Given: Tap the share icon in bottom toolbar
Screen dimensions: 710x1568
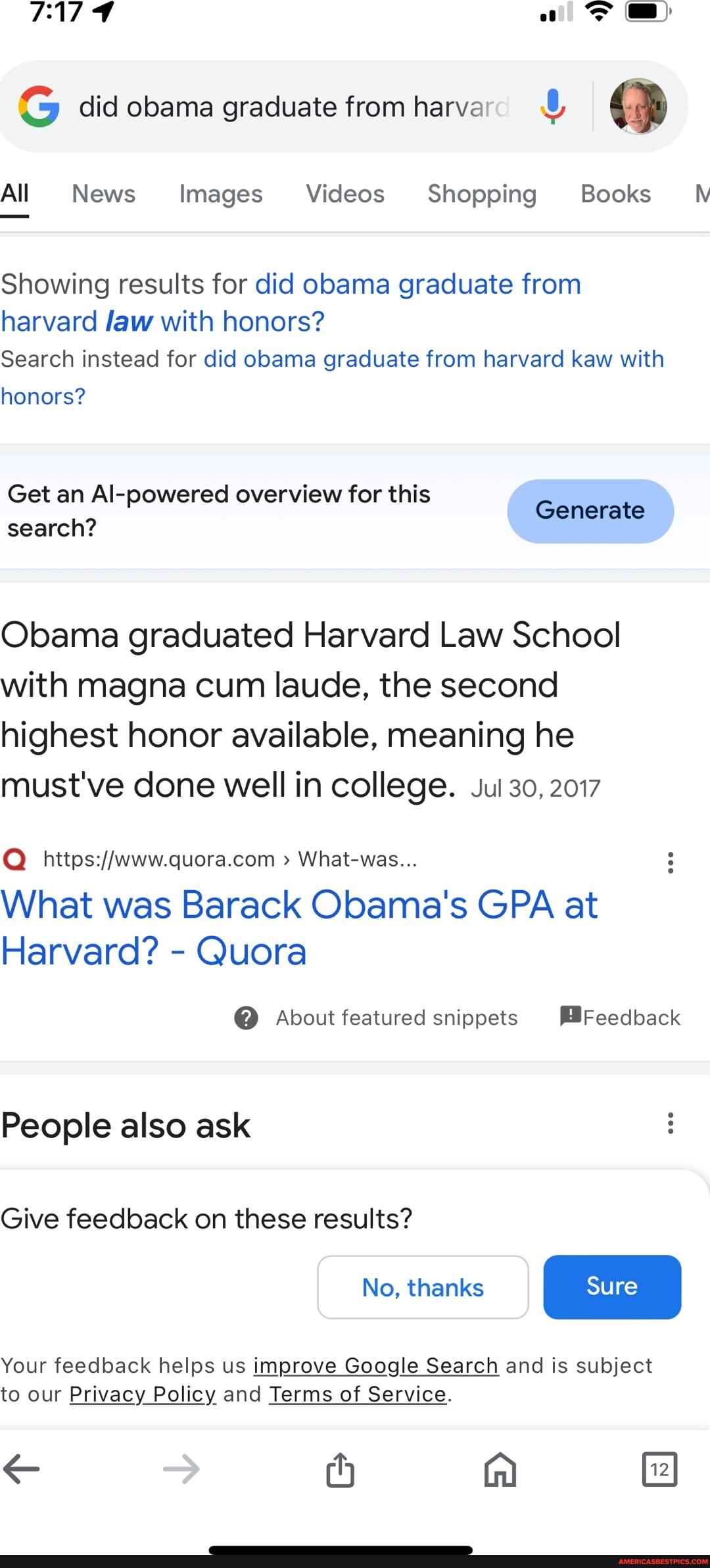Looking at the screenshot, I should (340, 1471).
